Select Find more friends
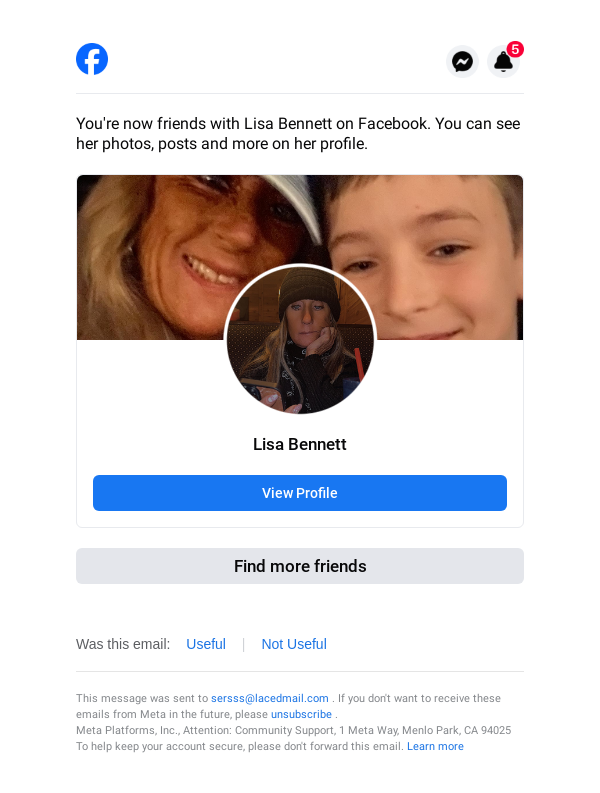 tap(300, 566)
